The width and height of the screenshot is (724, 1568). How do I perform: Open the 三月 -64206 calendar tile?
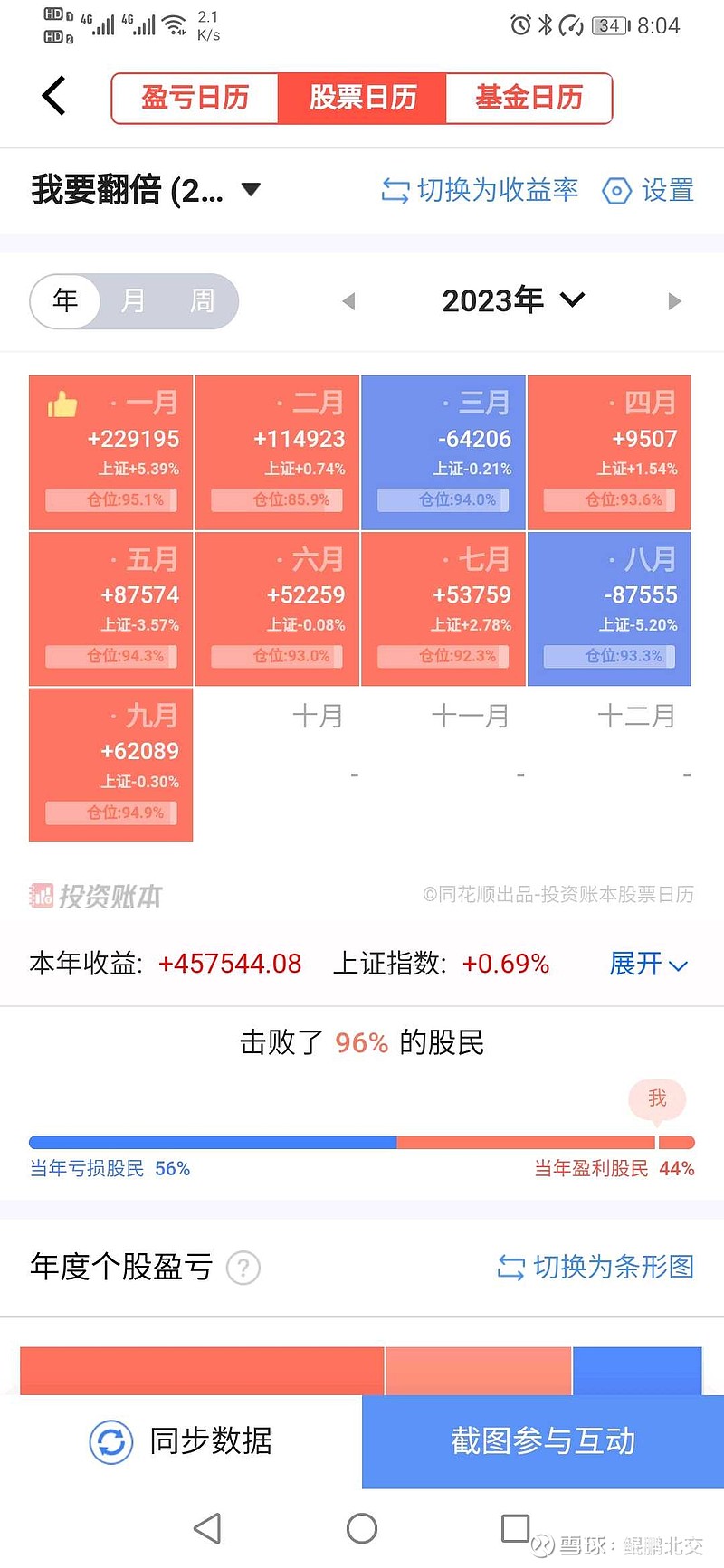[443, 452]
